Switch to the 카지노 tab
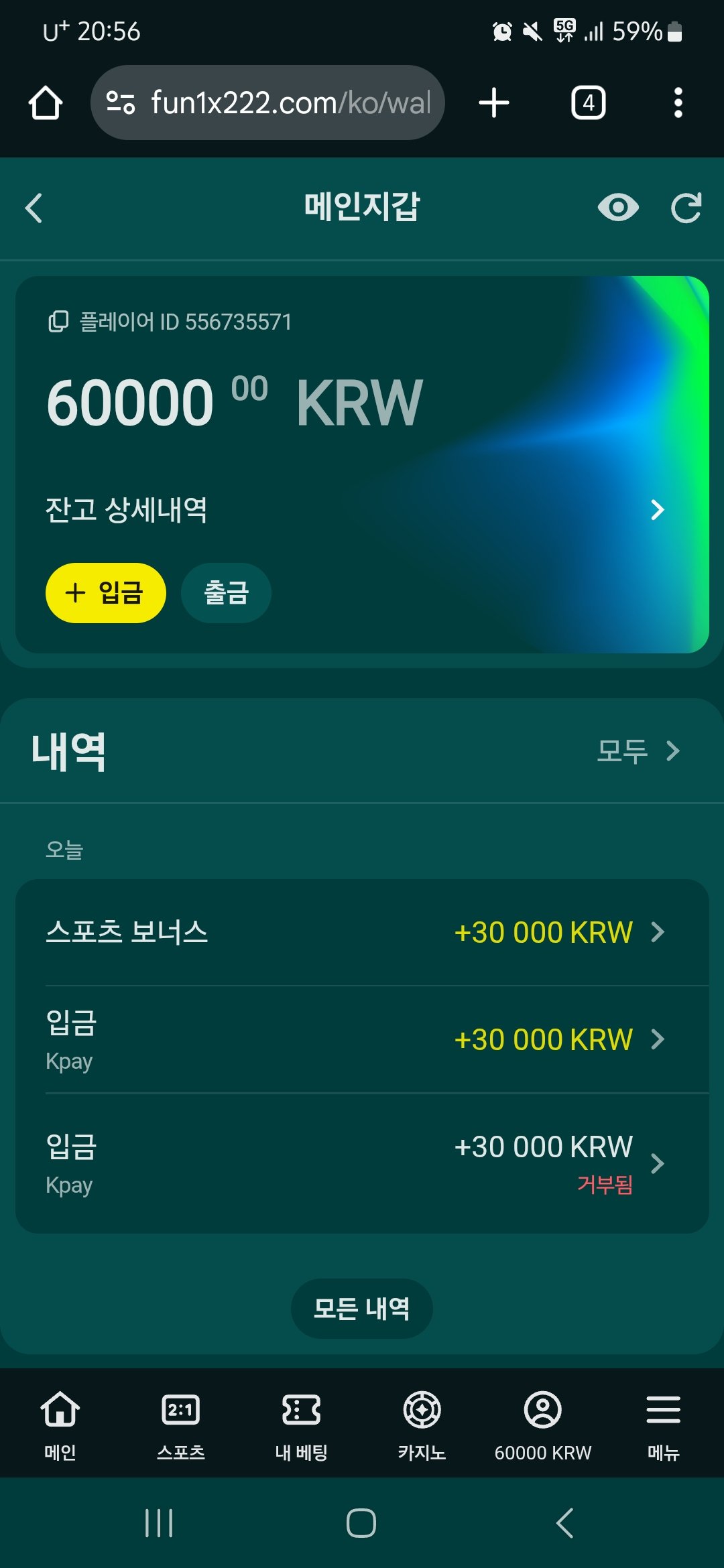 click(422, 1423)
